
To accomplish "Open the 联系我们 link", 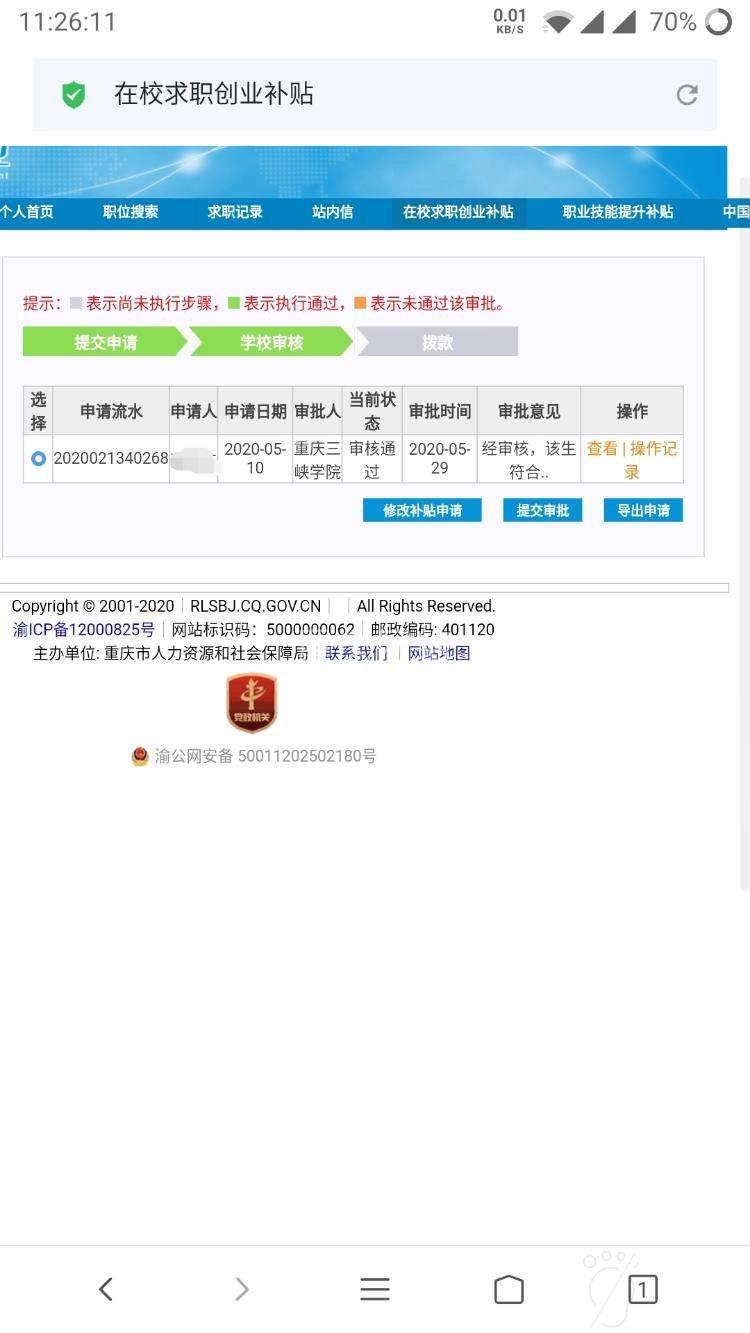I will (x=356, y=654).
